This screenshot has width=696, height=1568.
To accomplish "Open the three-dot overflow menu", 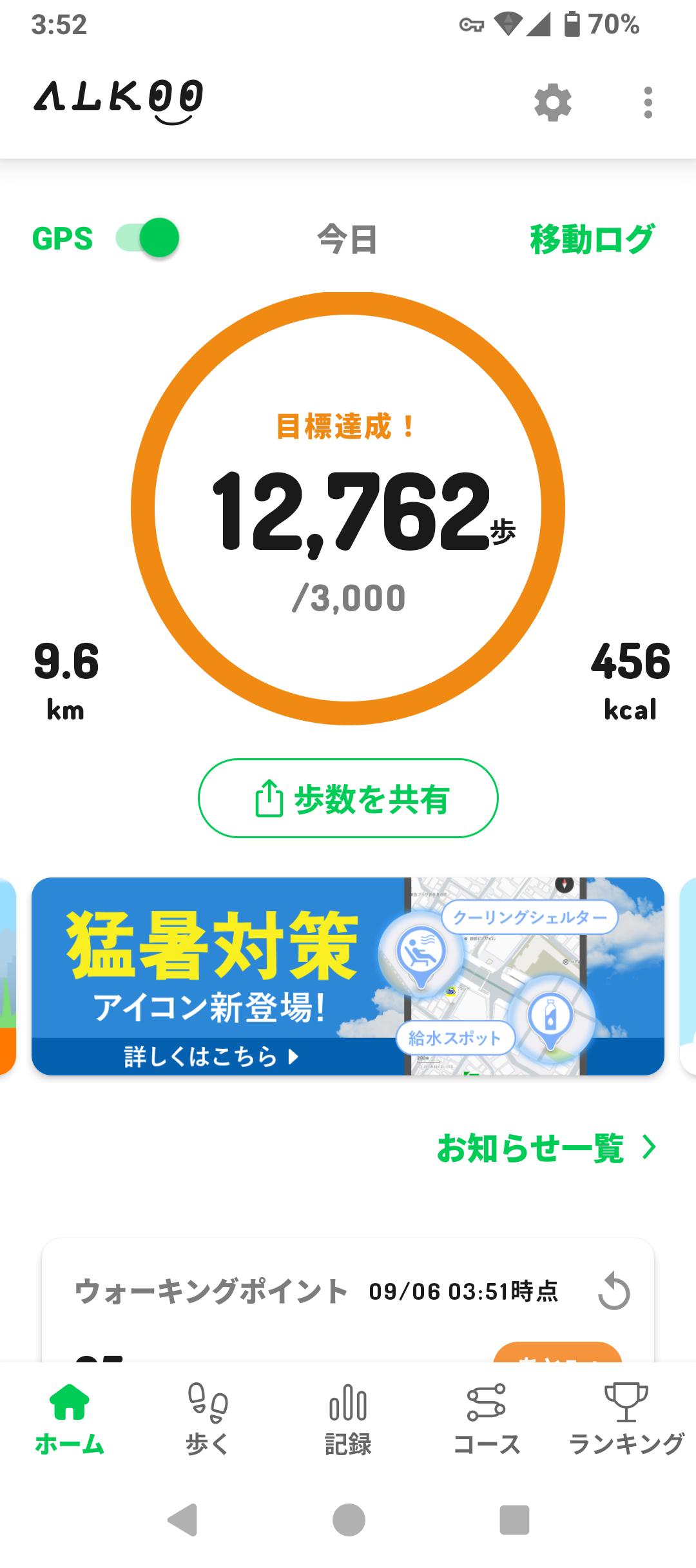I will click(x=648, y=103).
